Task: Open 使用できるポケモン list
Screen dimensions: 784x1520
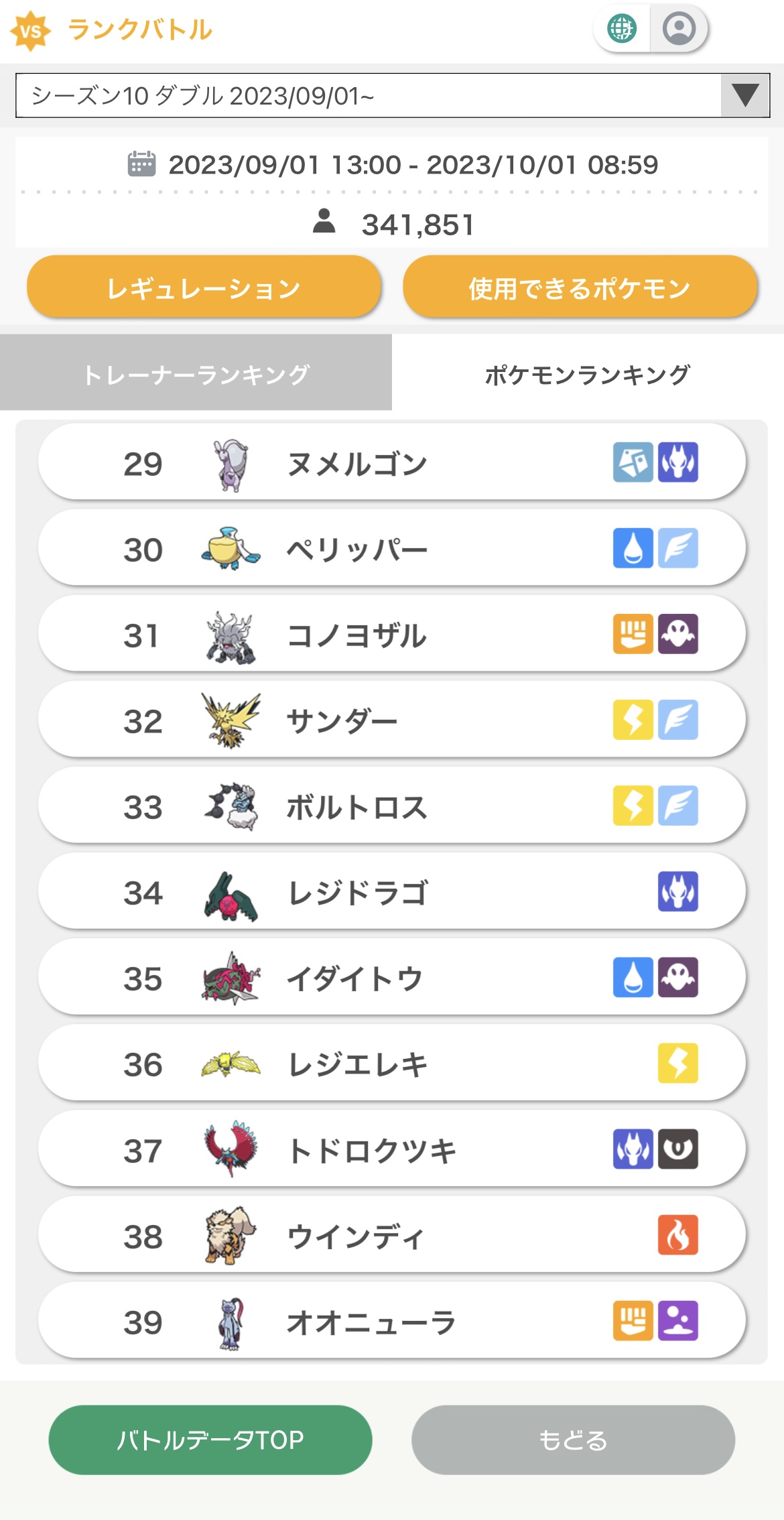Action: 580,288
